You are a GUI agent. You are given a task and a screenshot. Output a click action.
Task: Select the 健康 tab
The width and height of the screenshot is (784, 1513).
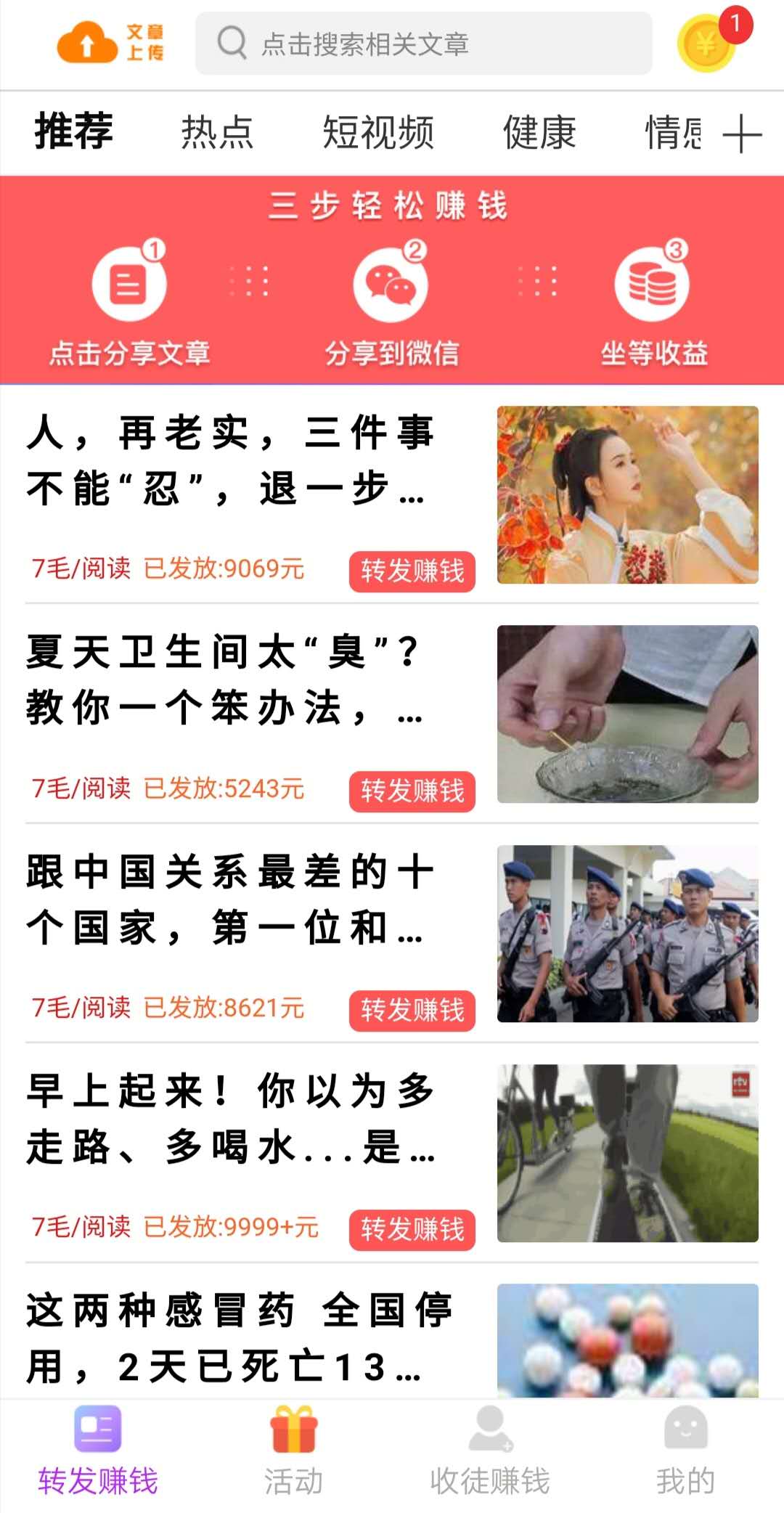pyautogui.click(x=539, y=132)
